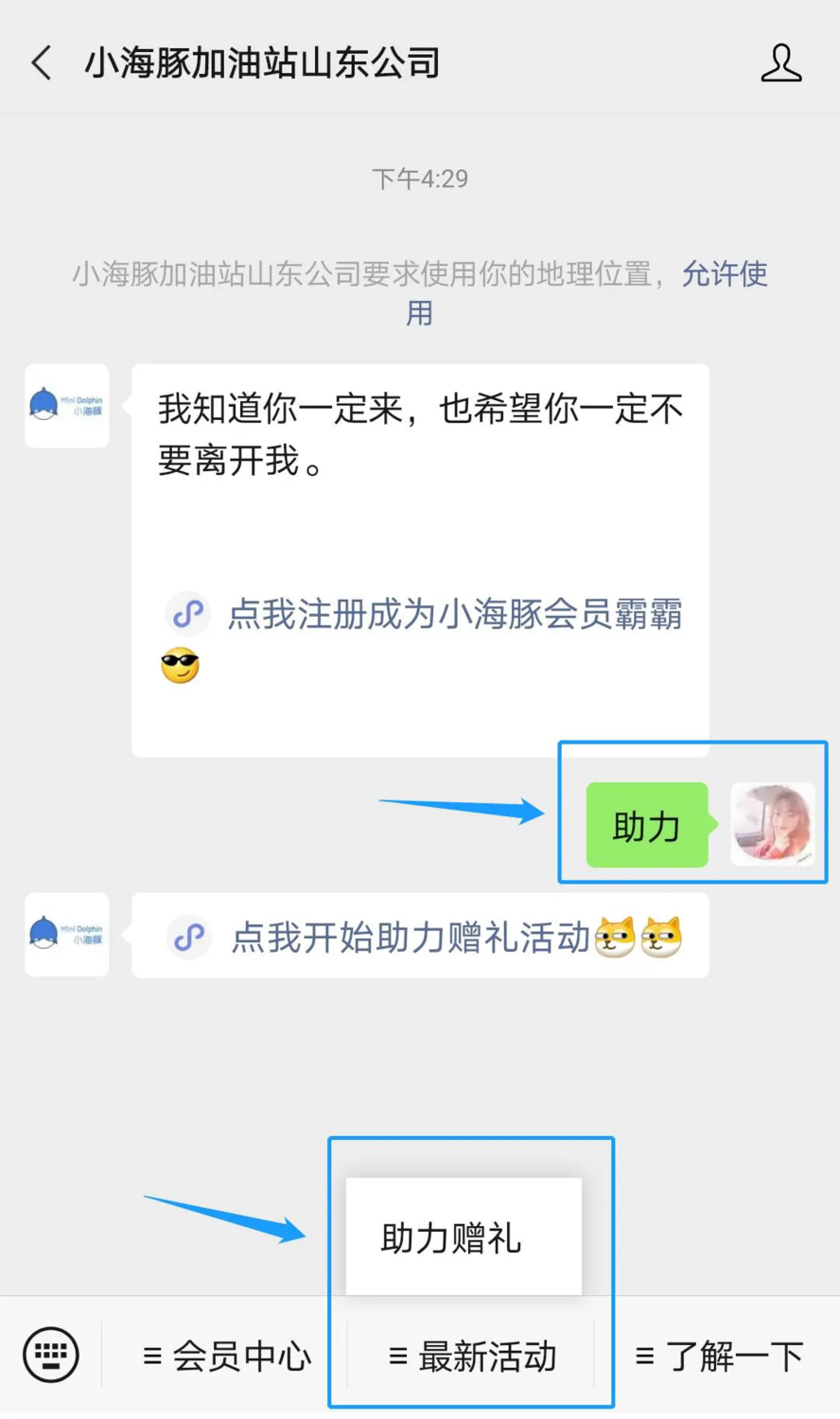The height and width of the screenshot is (1419, 840).
Task: Open the 了解一下 menu
Action: 719,1357
